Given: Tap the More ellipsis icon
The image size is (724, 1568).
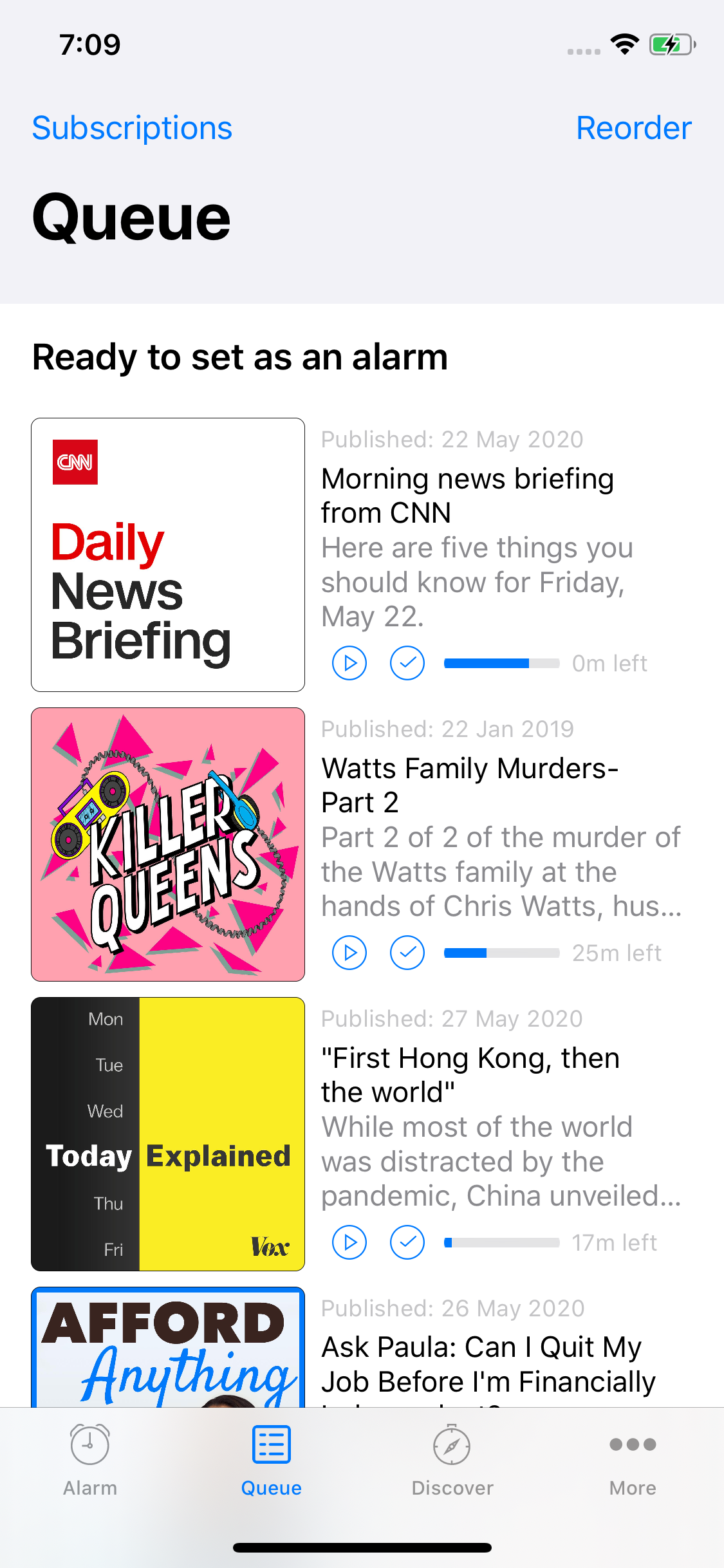Looking at the screenshot, I should (x=632, y=1444).
